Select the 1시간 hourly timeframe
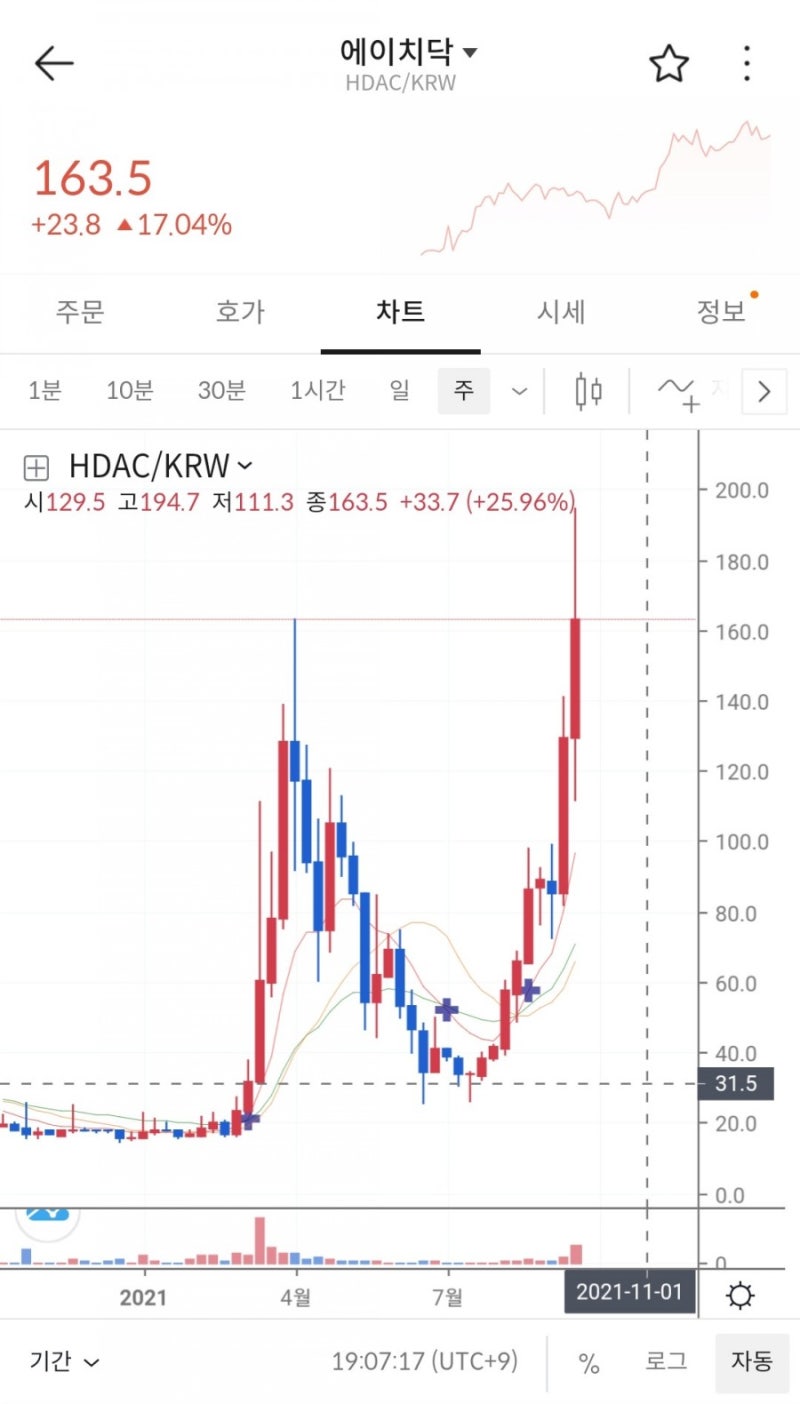 [x=317, y=391]
